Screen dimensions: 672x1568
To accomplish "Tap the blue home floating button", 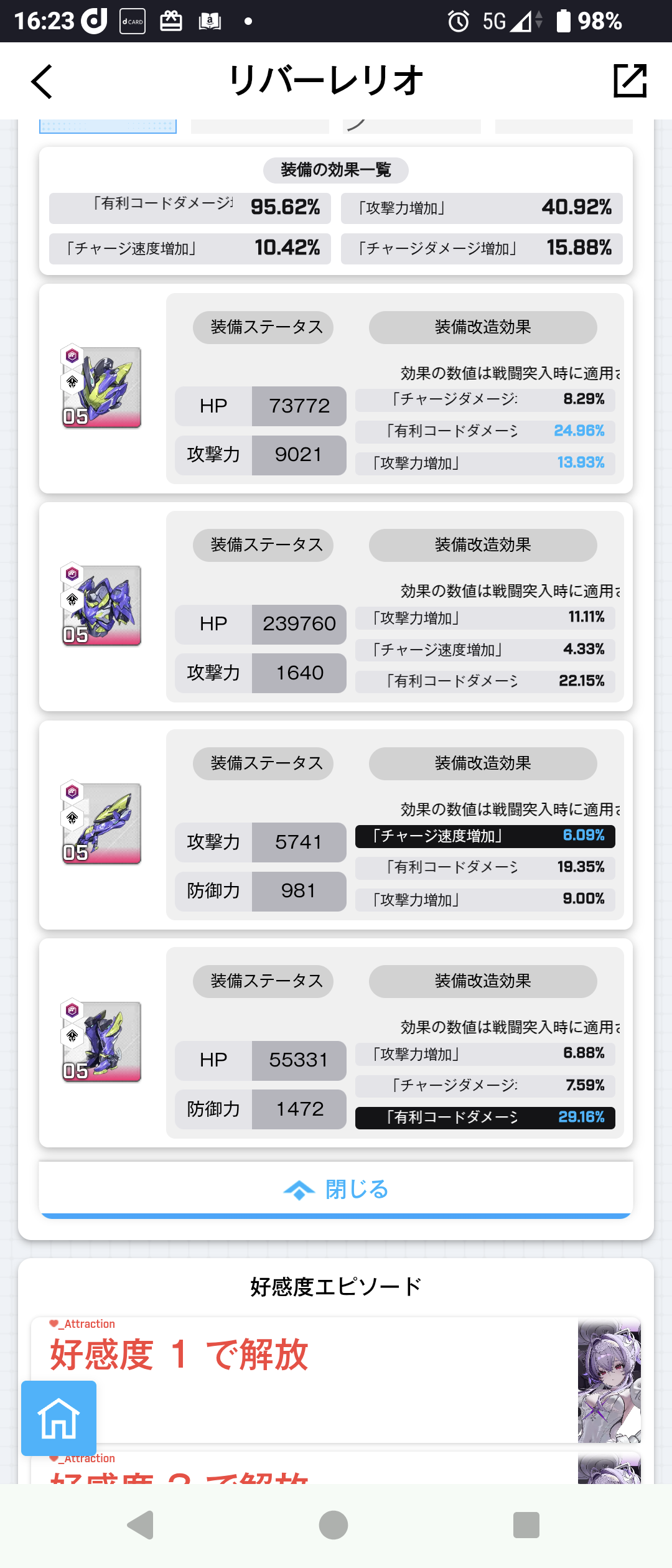I will click(x=58, y=1418).
